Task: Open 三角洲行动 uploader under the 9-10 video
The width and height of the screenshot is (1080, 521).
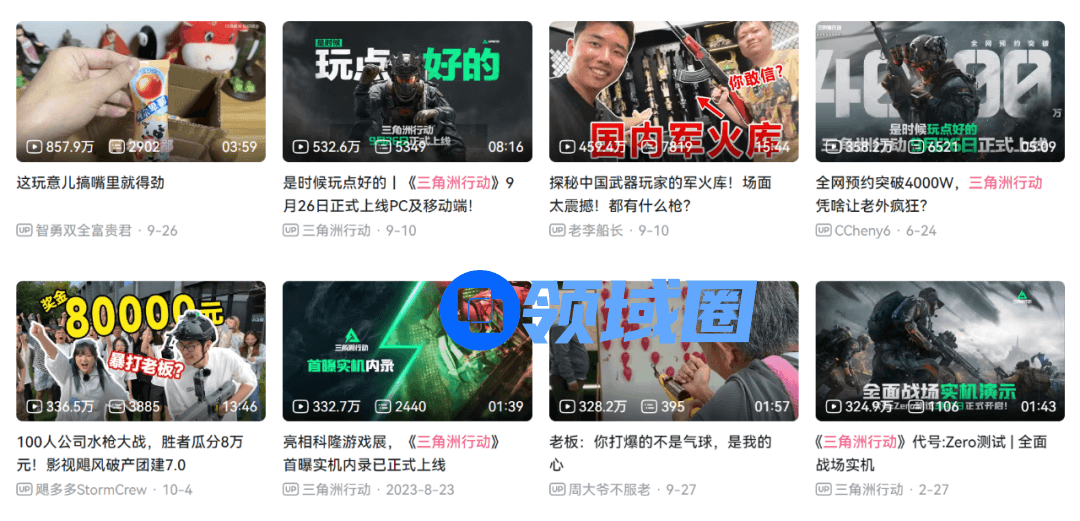Action: click(336, 230)
